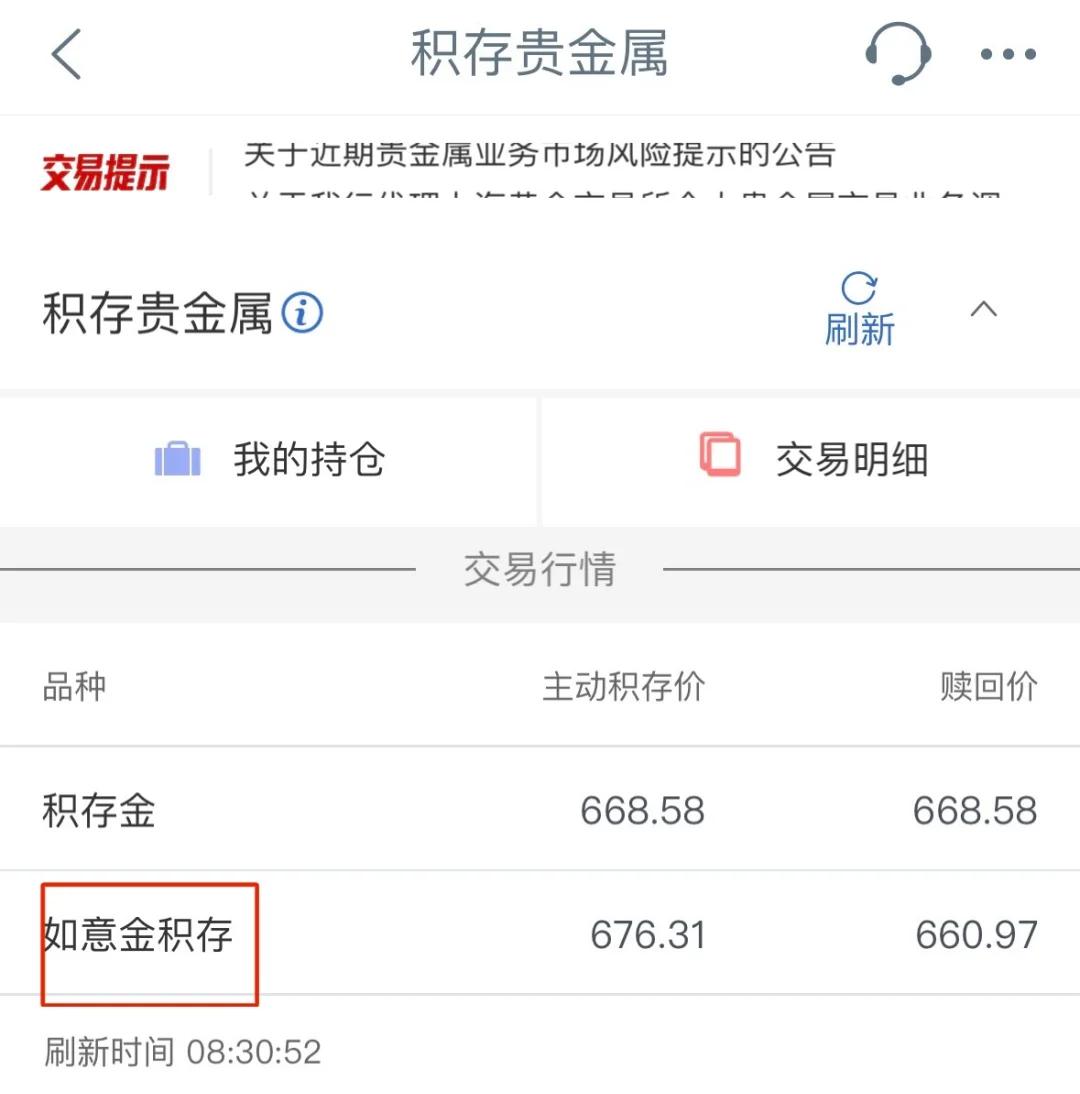Viewport: 1080px width, 1094px height.
Task: Tap the refresh time 08:30:52 label
Action: pos(180,1051)
